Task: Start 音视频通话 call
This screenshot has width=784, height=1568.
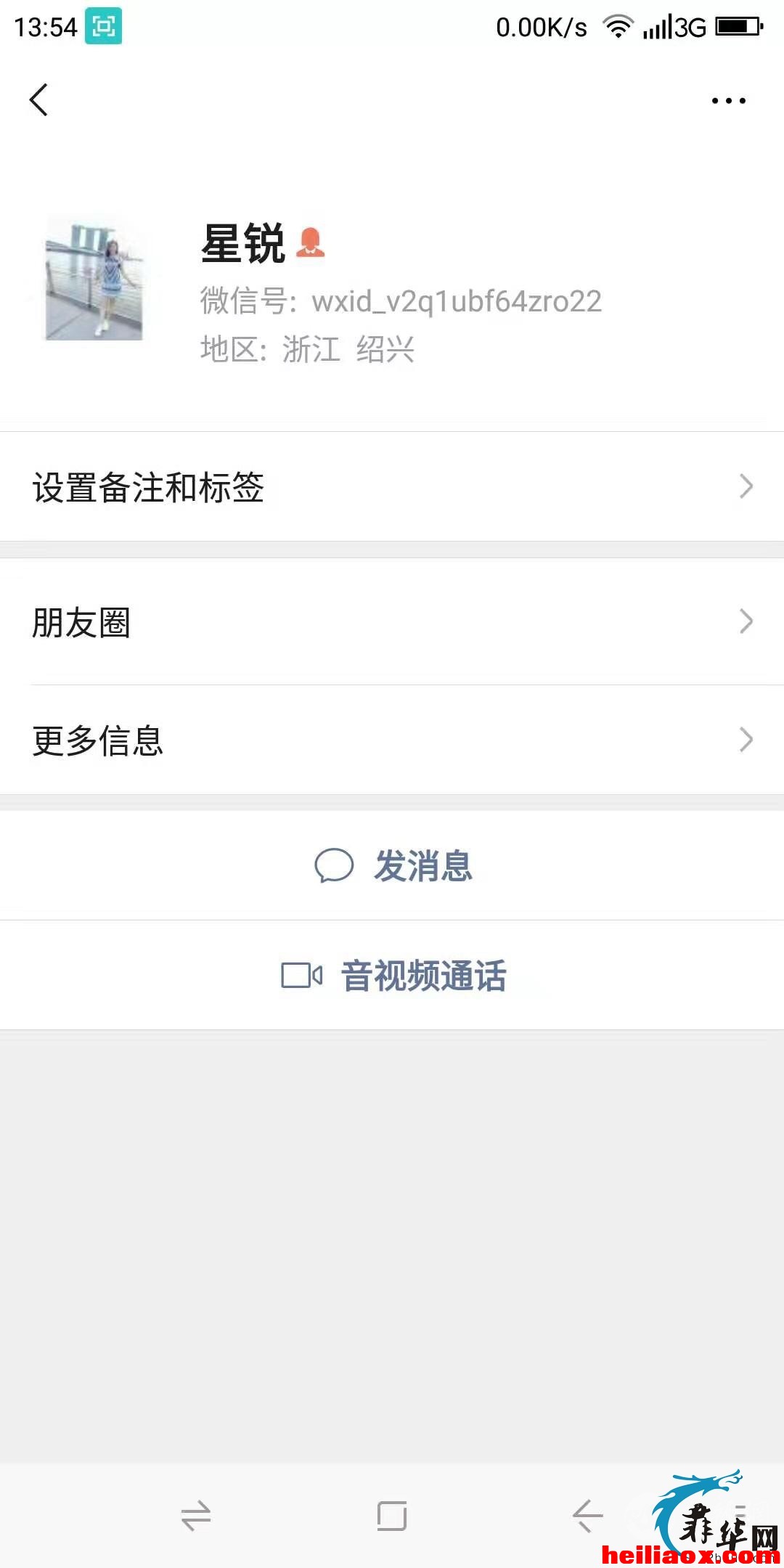Action: (x=392, y=975)
